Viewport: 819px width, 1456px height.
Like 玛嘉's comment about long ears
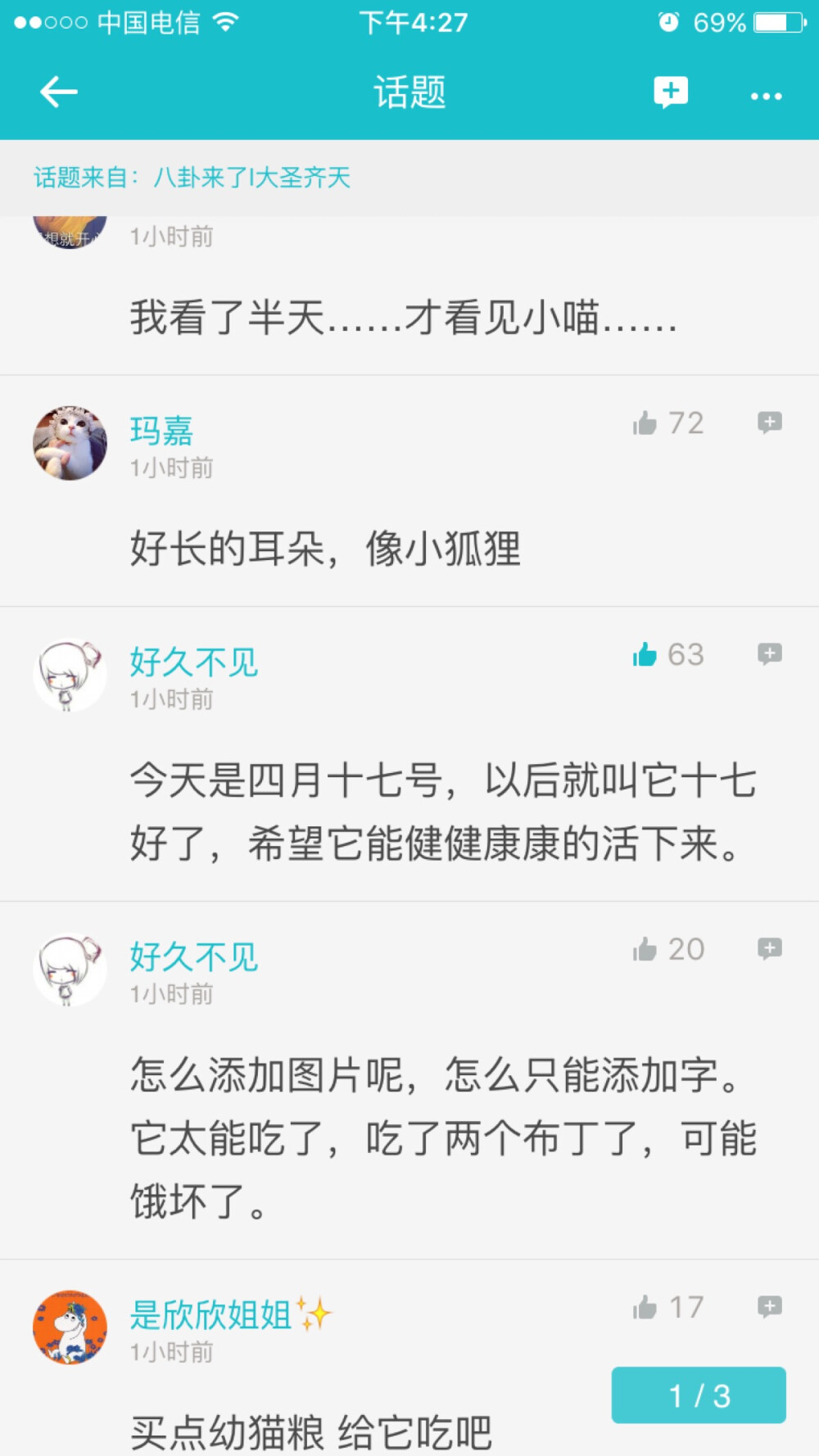click(645, 423)
